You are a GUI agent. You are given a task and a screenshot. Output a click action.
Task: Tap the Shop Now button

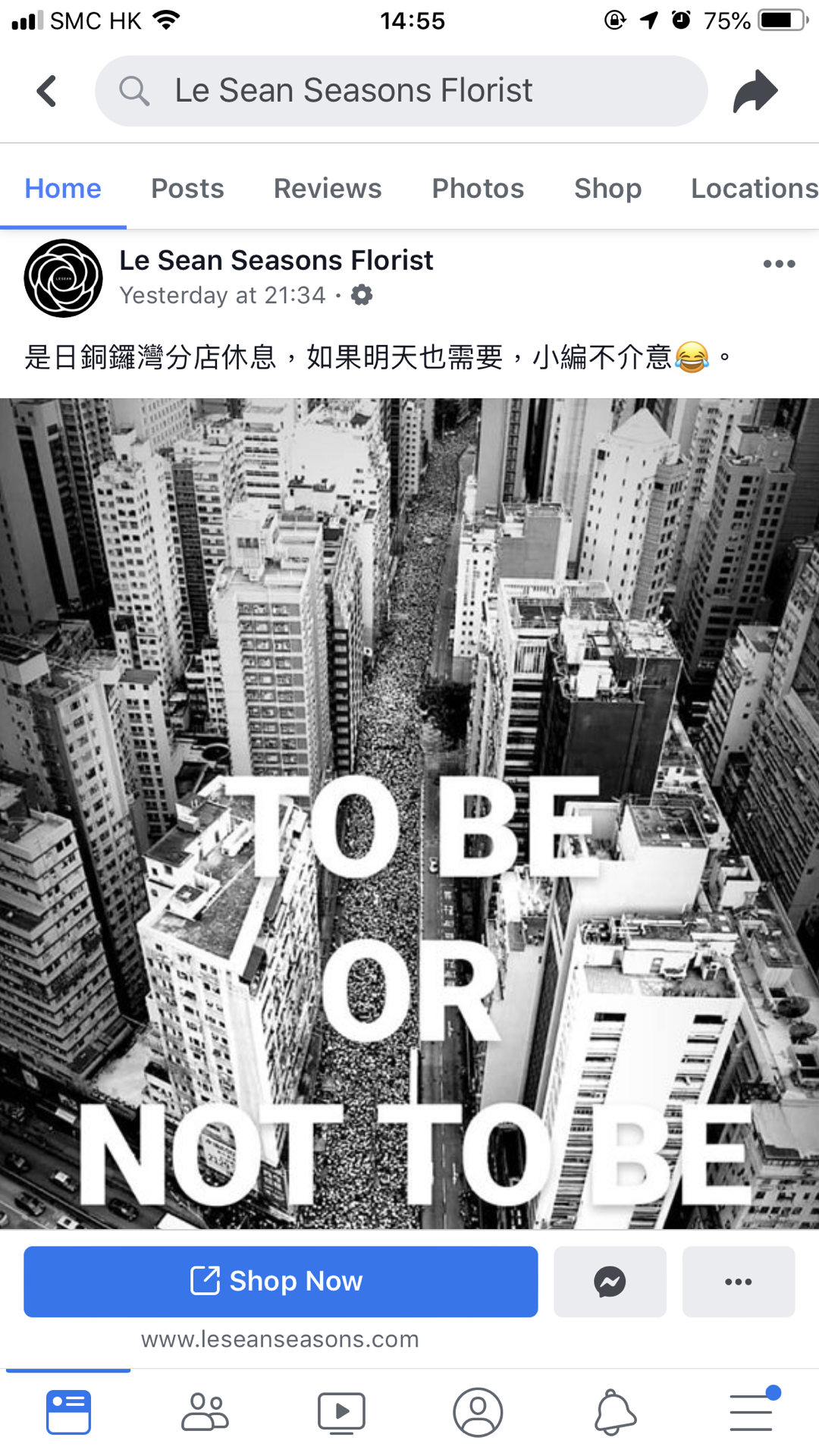[x=281, y=1282]
